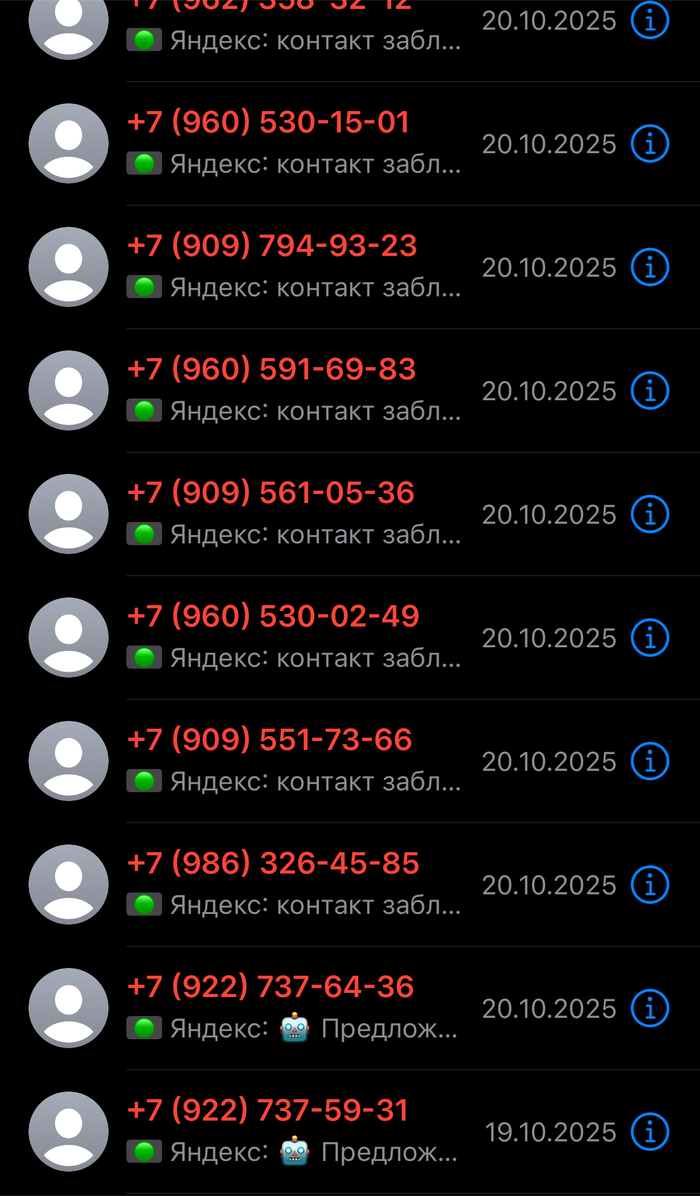This screenshot has width=700, height=1196.
Task: Tap the 19.10.2025 call from +7 (922) 737-59-31
Action: coord(268,1111)
